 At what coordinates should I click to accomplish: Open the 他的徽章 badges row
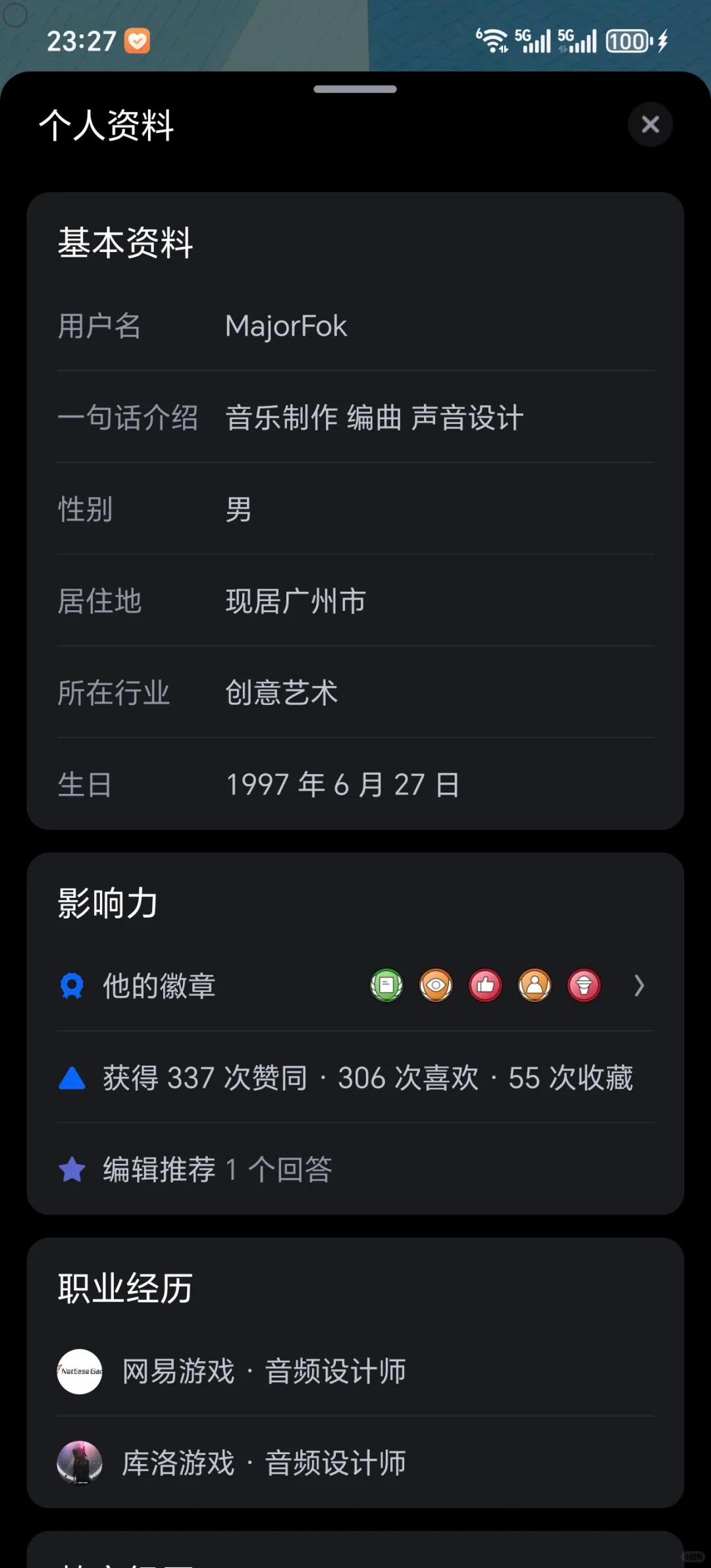click(355, 985)
